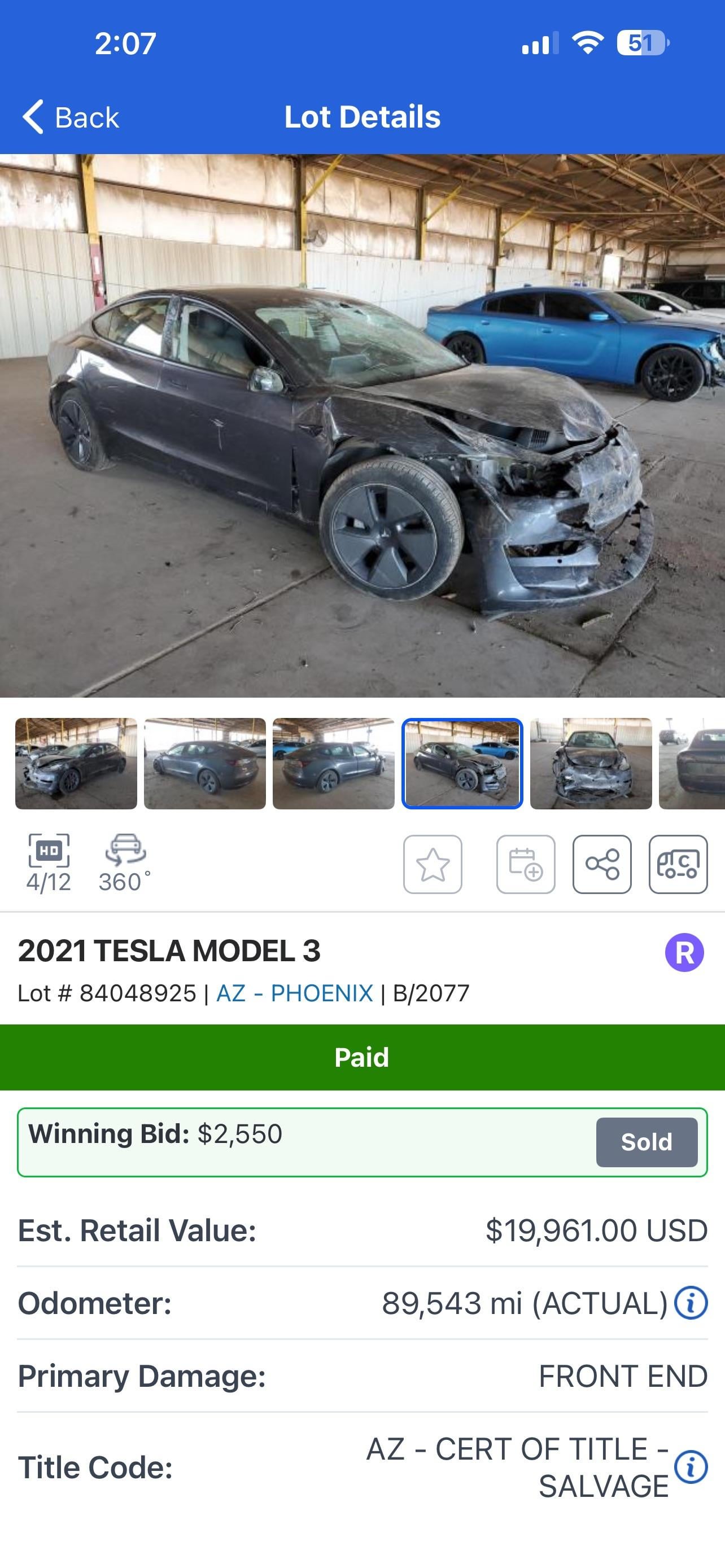Add this lot to watchlist star
This screenshot has height=1568, width=725.
click(432, 864)
